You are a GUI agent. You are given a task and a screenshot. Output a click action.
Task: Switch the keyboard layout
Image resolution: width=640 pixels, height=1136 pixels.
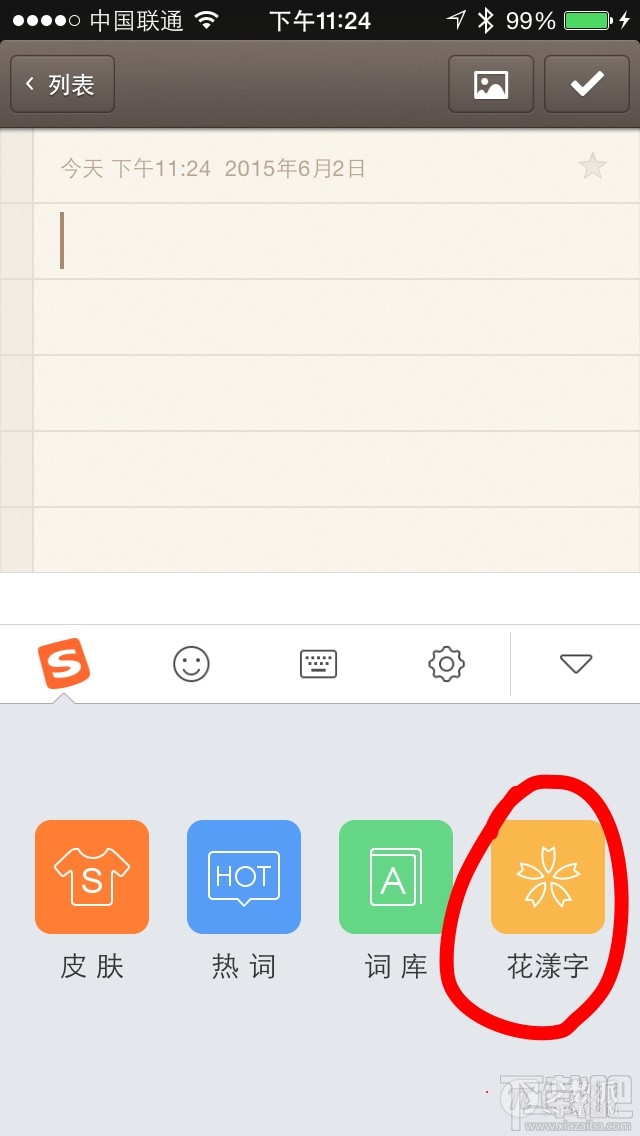tap(318, 663)
